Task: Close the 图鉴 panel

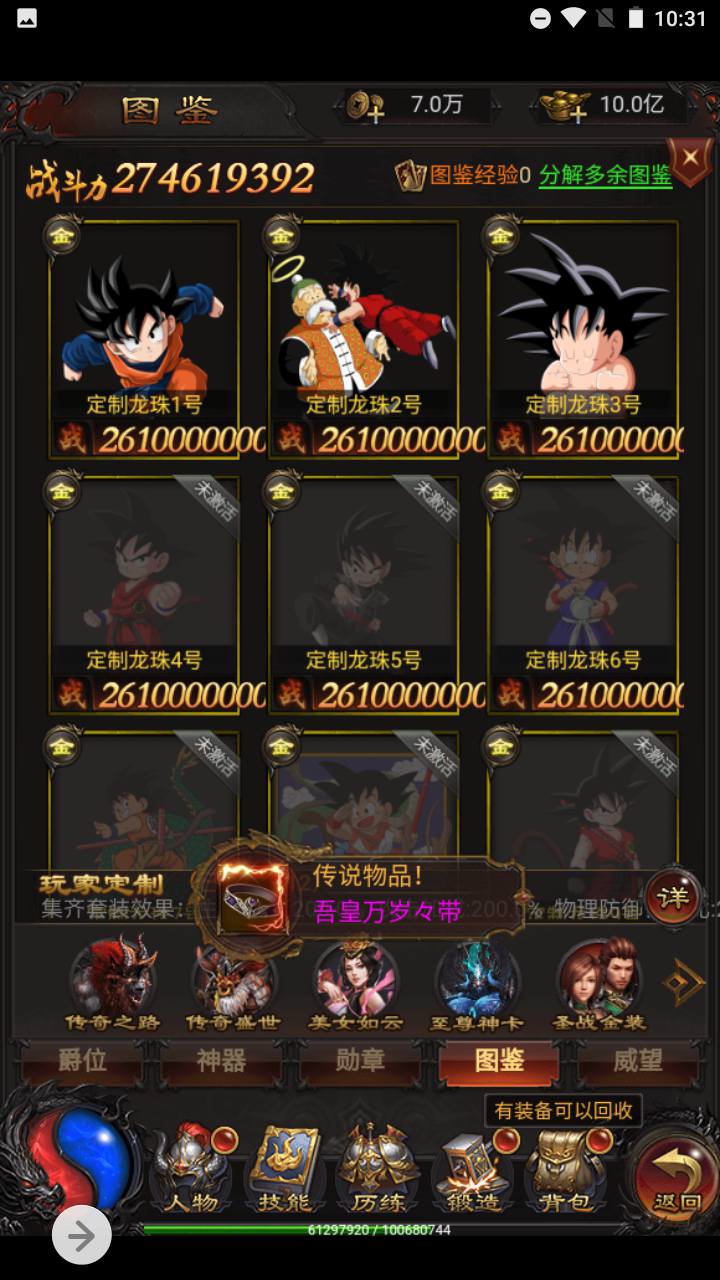Action: (689, 160)
